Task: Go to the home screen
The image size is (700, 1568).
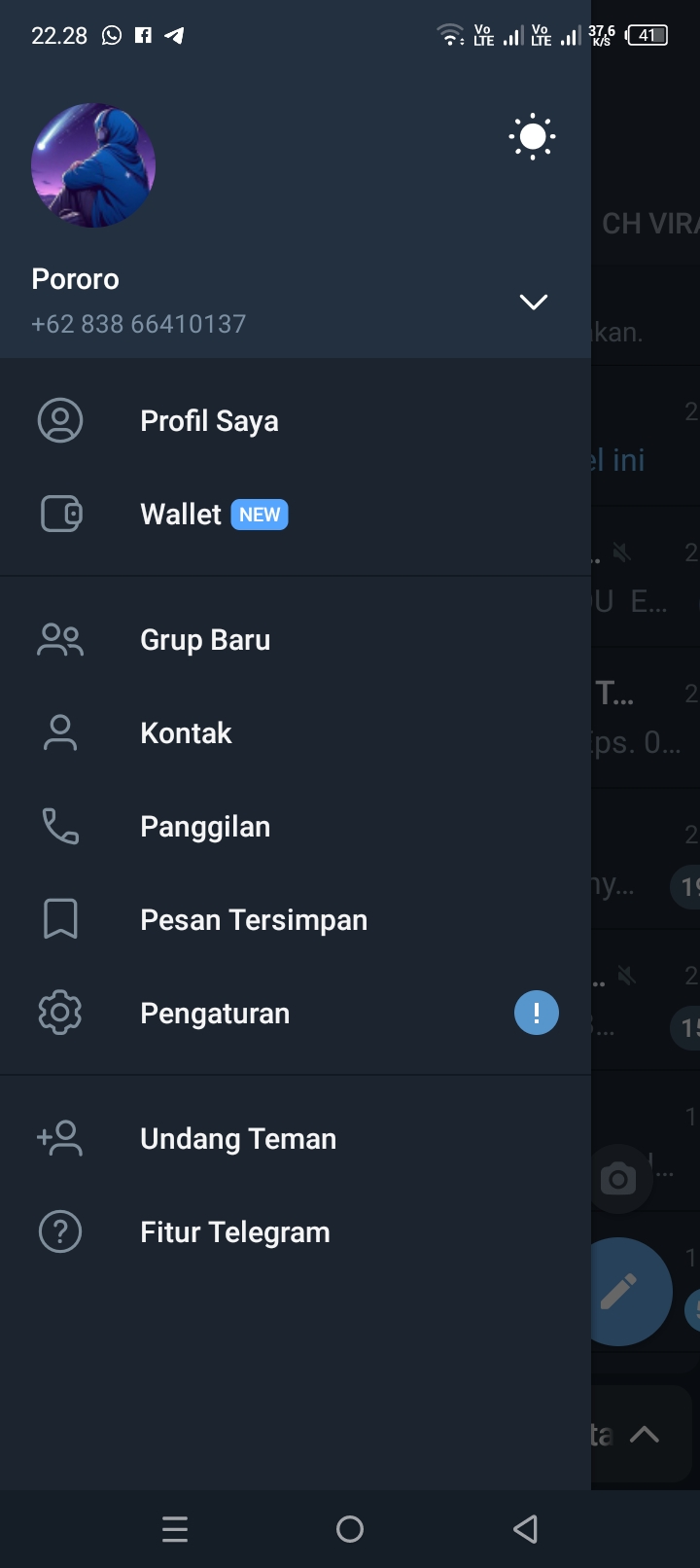Action: pyautogui.click(x=350, y=1529)
